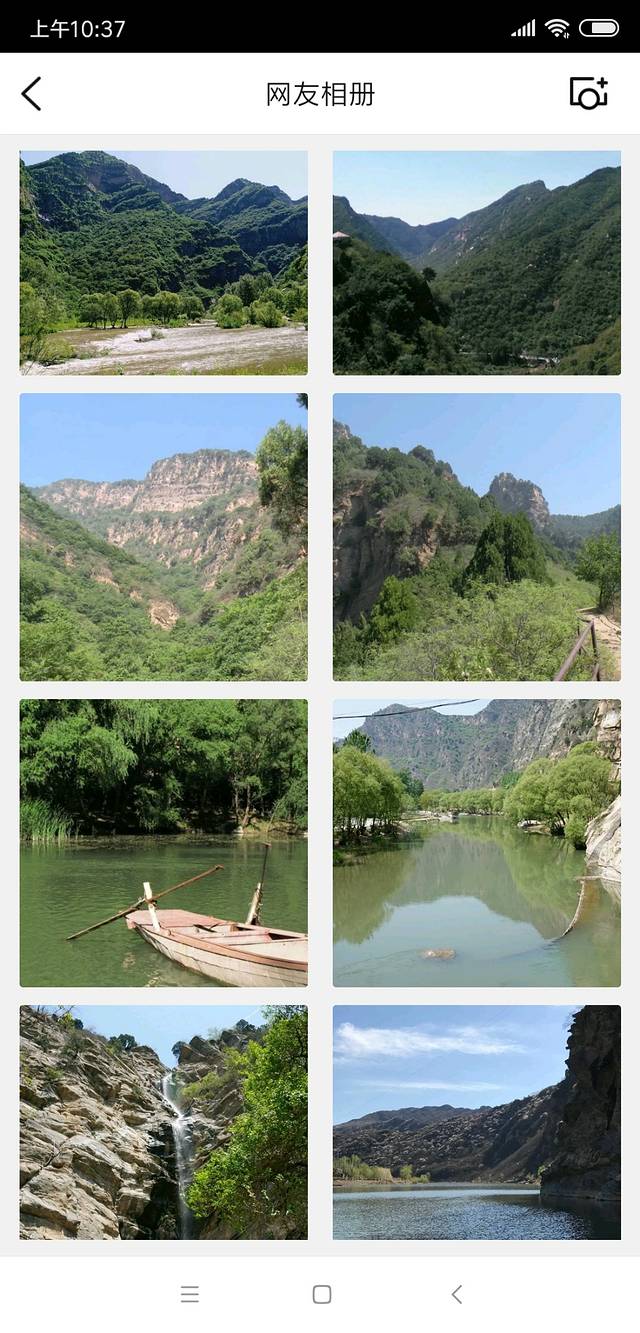Open the photo of the calm river with willows
Viewport: 640px width, 1333px height.
pos(476,843)
